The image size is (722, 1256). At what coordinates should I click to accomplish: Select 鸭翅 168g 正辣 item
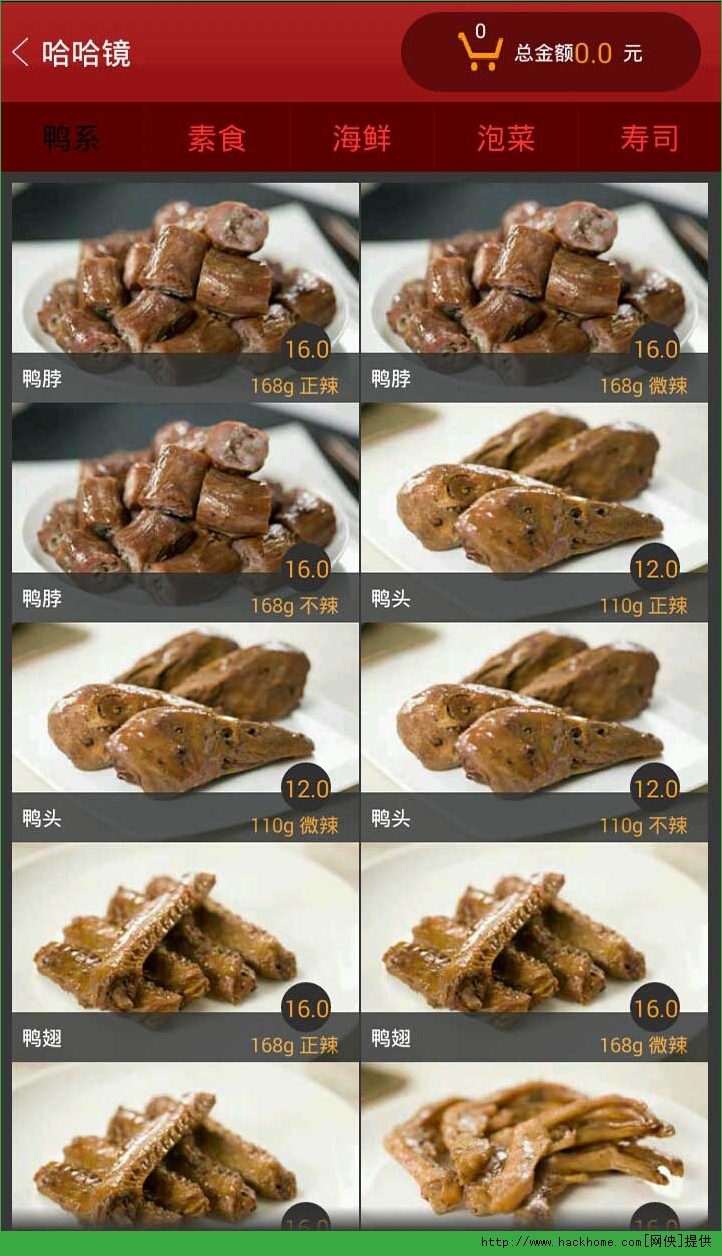pos(185,952)
